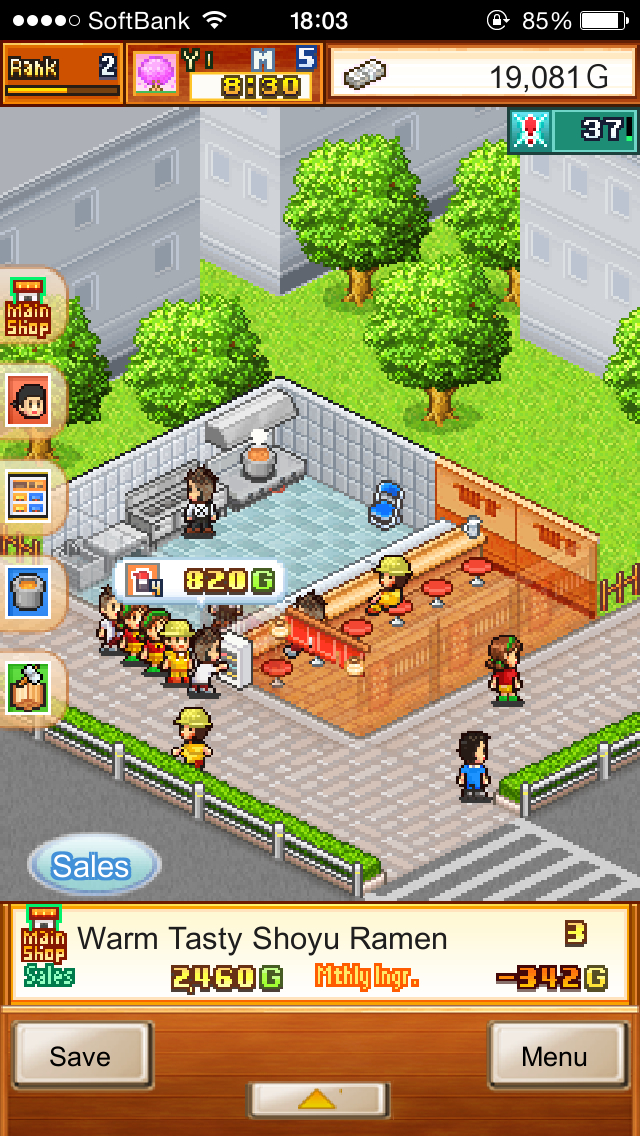Screen dimensions: 640x1136
Task: Open the soup pot icon
Action: point(29,592)
